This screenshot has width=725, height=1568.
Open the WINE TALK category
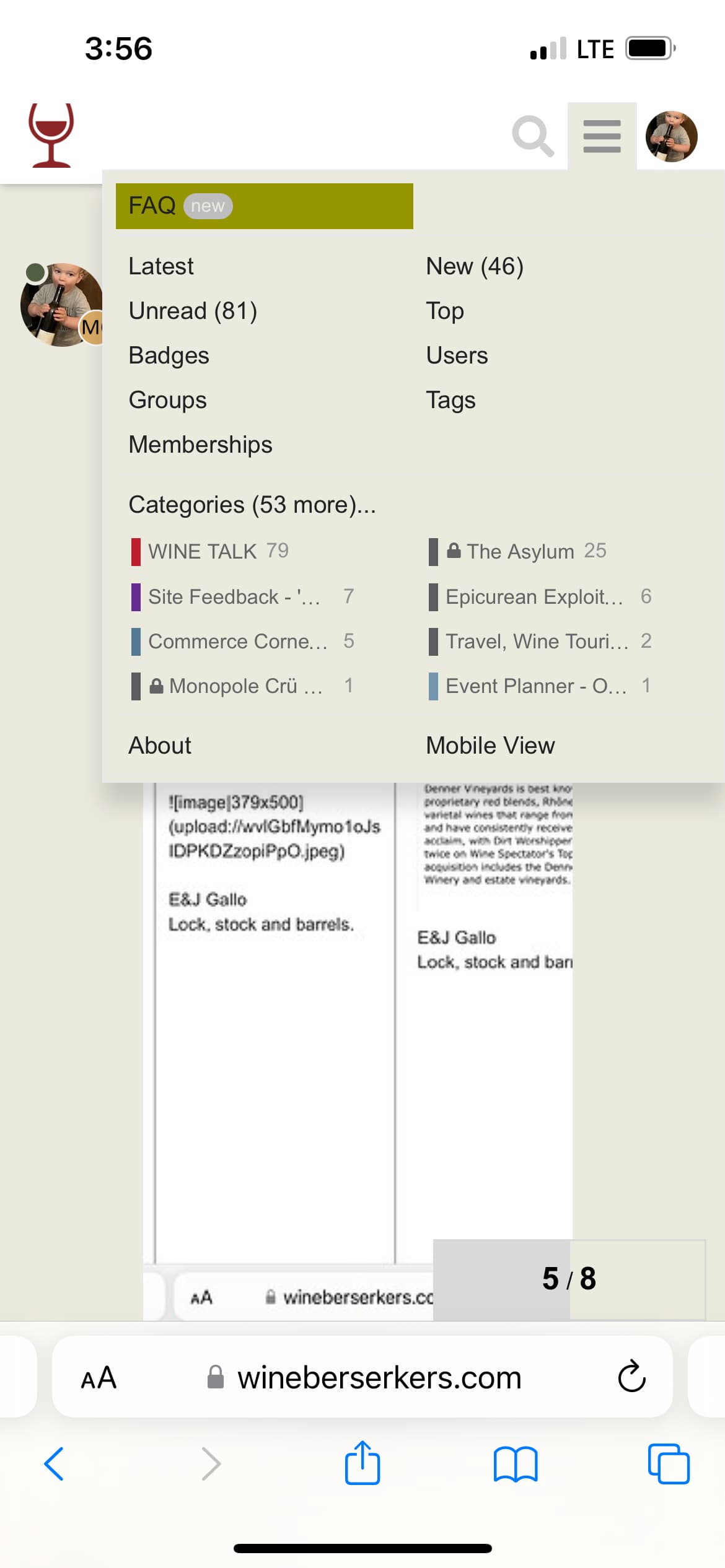tap(202, 551)
